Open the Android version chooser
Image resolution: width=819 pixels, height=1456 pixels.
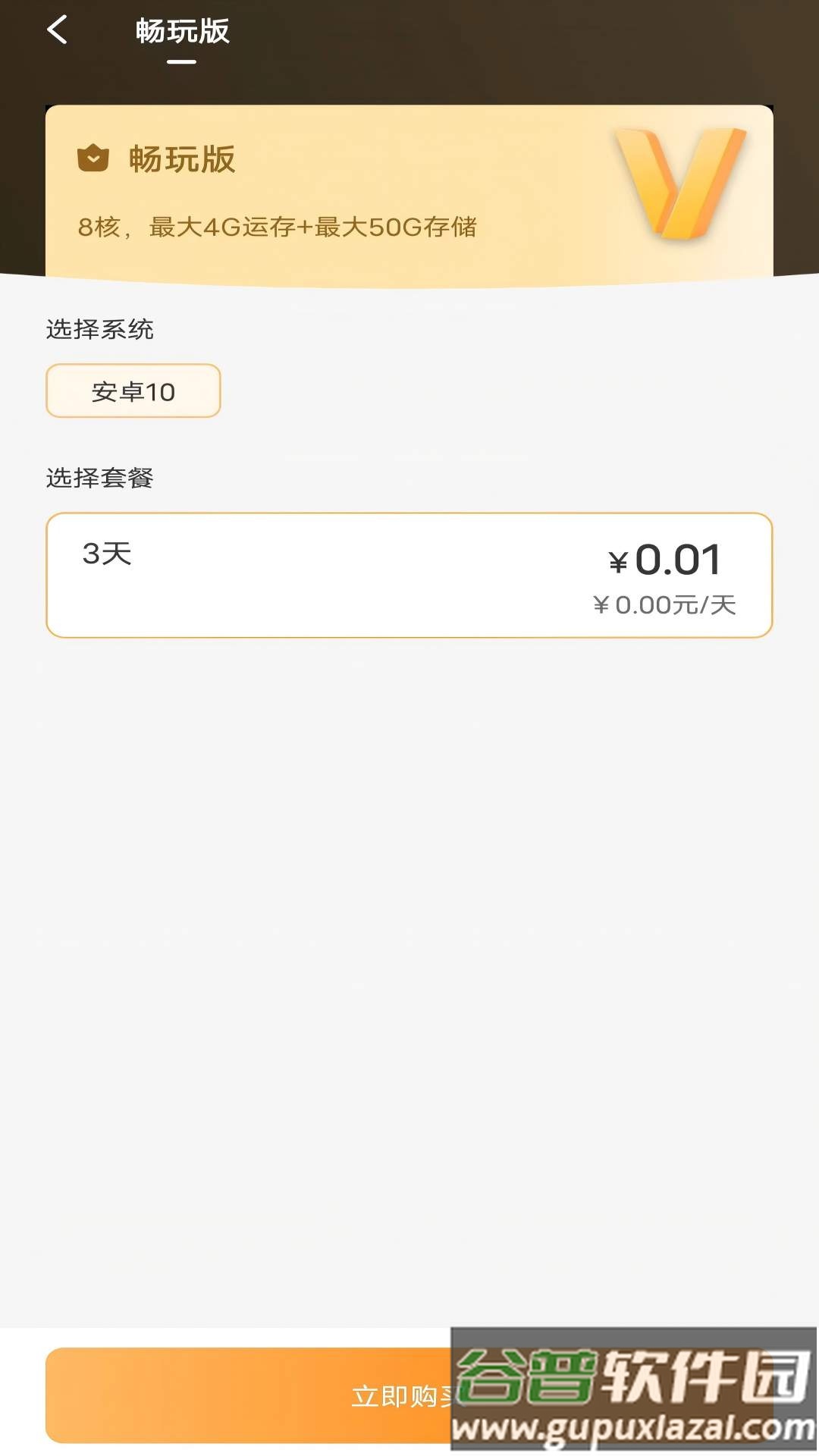(x=133, y=391)
